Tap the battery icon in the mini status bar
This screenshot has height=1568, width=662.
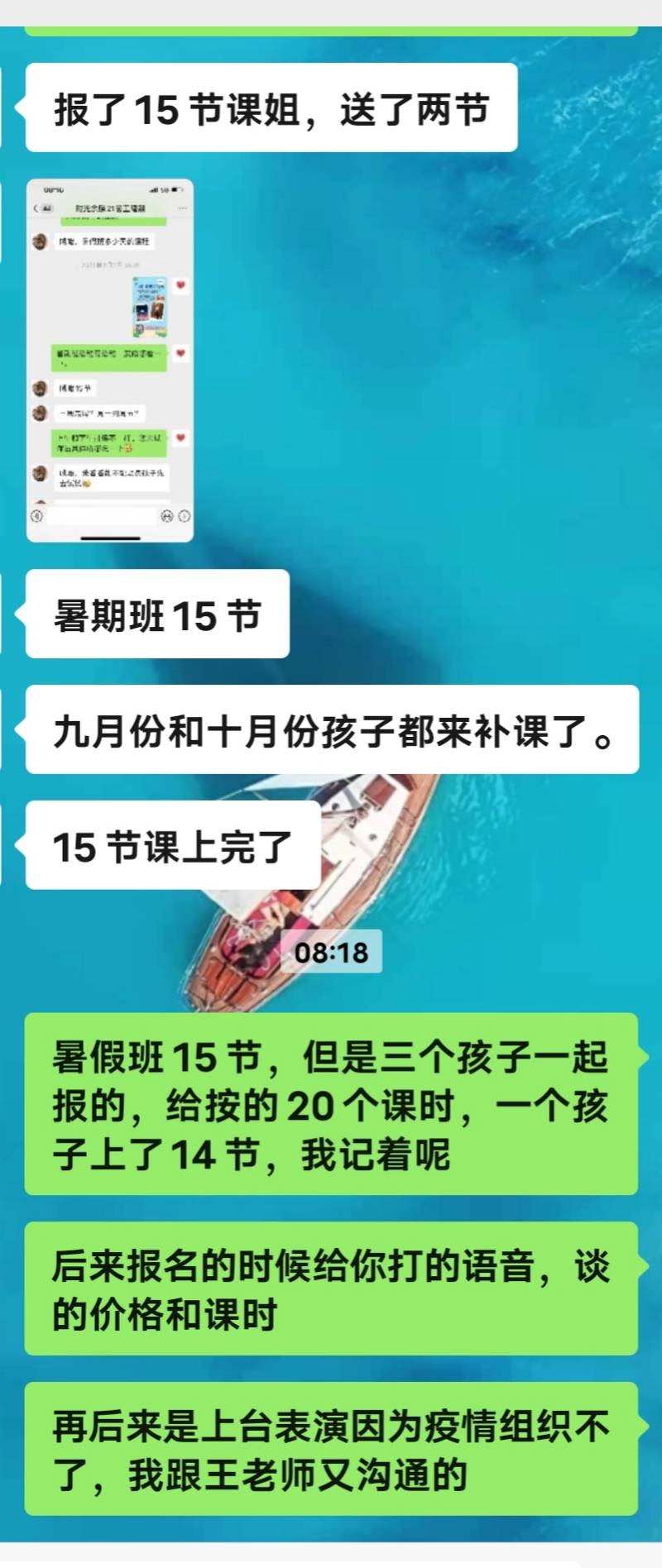click(x=175, y=189)
